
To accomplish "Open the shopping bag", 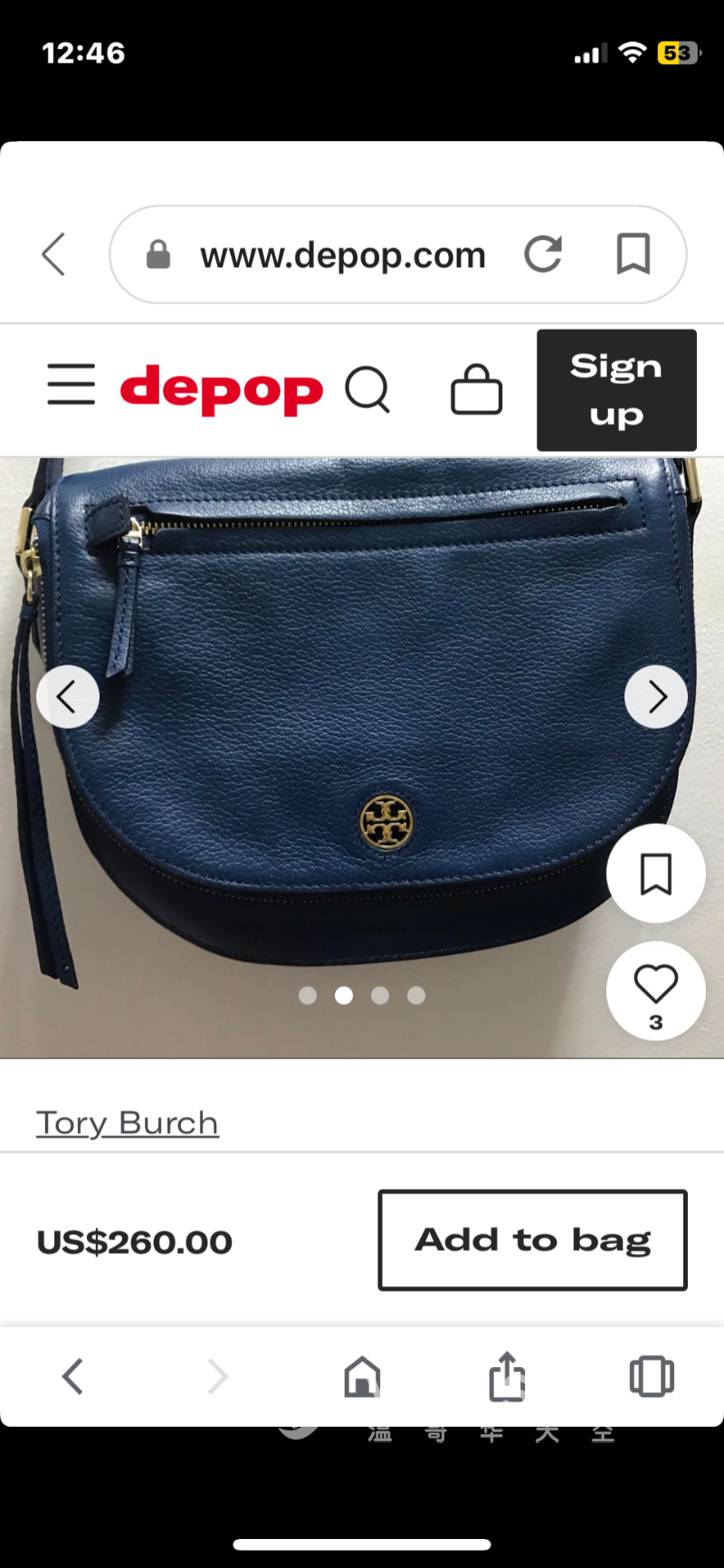I will (x=476, y=390).
